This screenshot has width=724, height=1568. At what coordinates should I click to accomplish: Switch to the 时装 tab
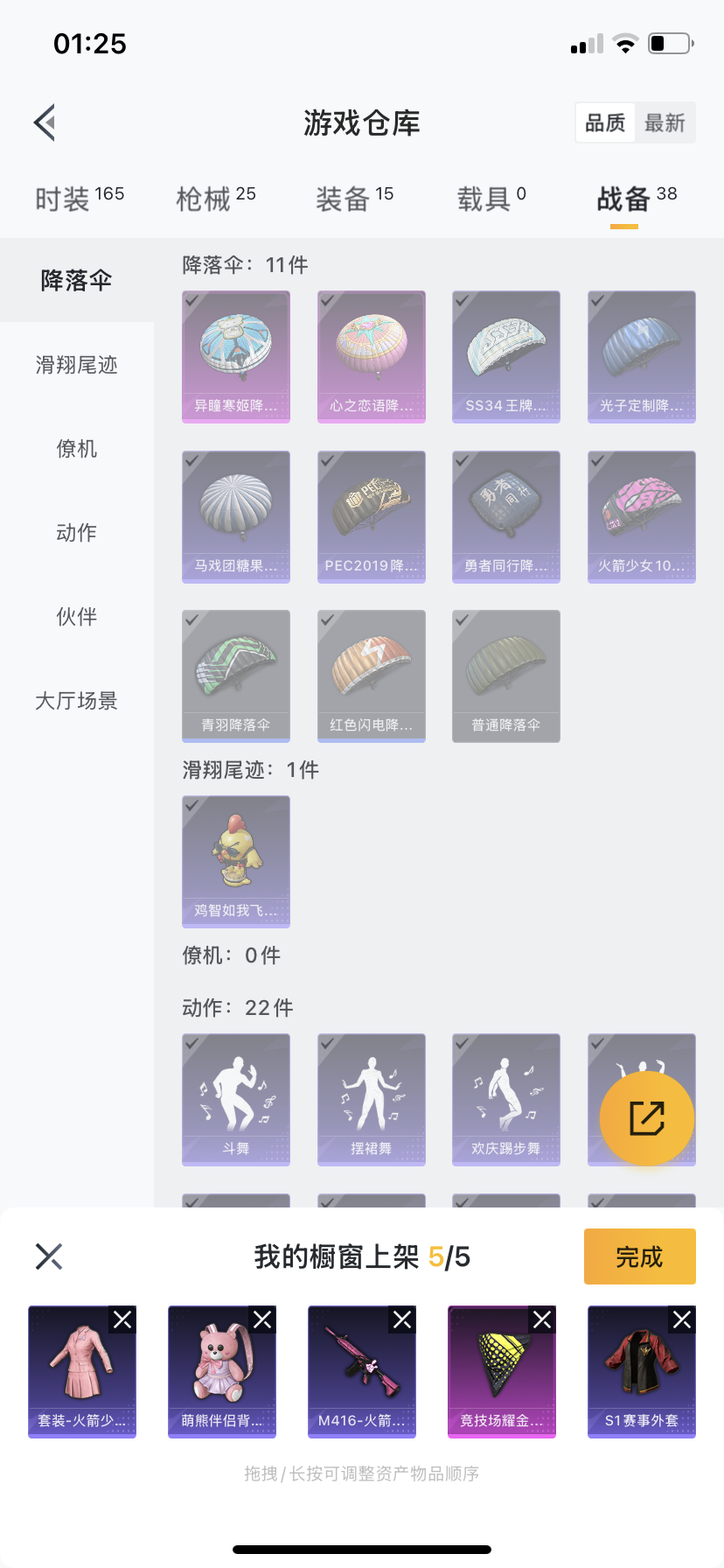coord(79,198)
